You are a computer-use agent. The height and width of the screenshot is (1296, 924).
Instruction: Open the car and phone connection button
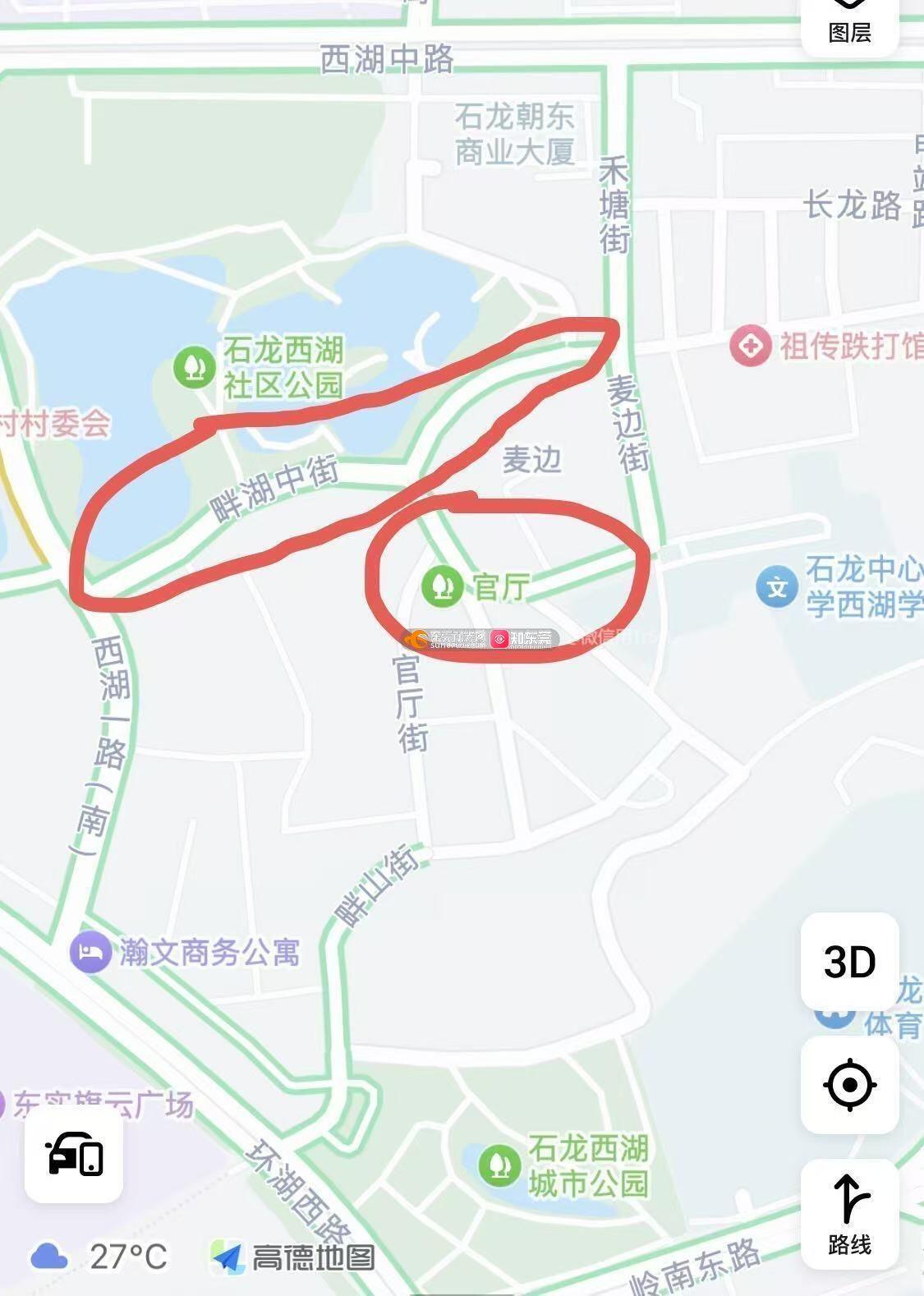74,1154
